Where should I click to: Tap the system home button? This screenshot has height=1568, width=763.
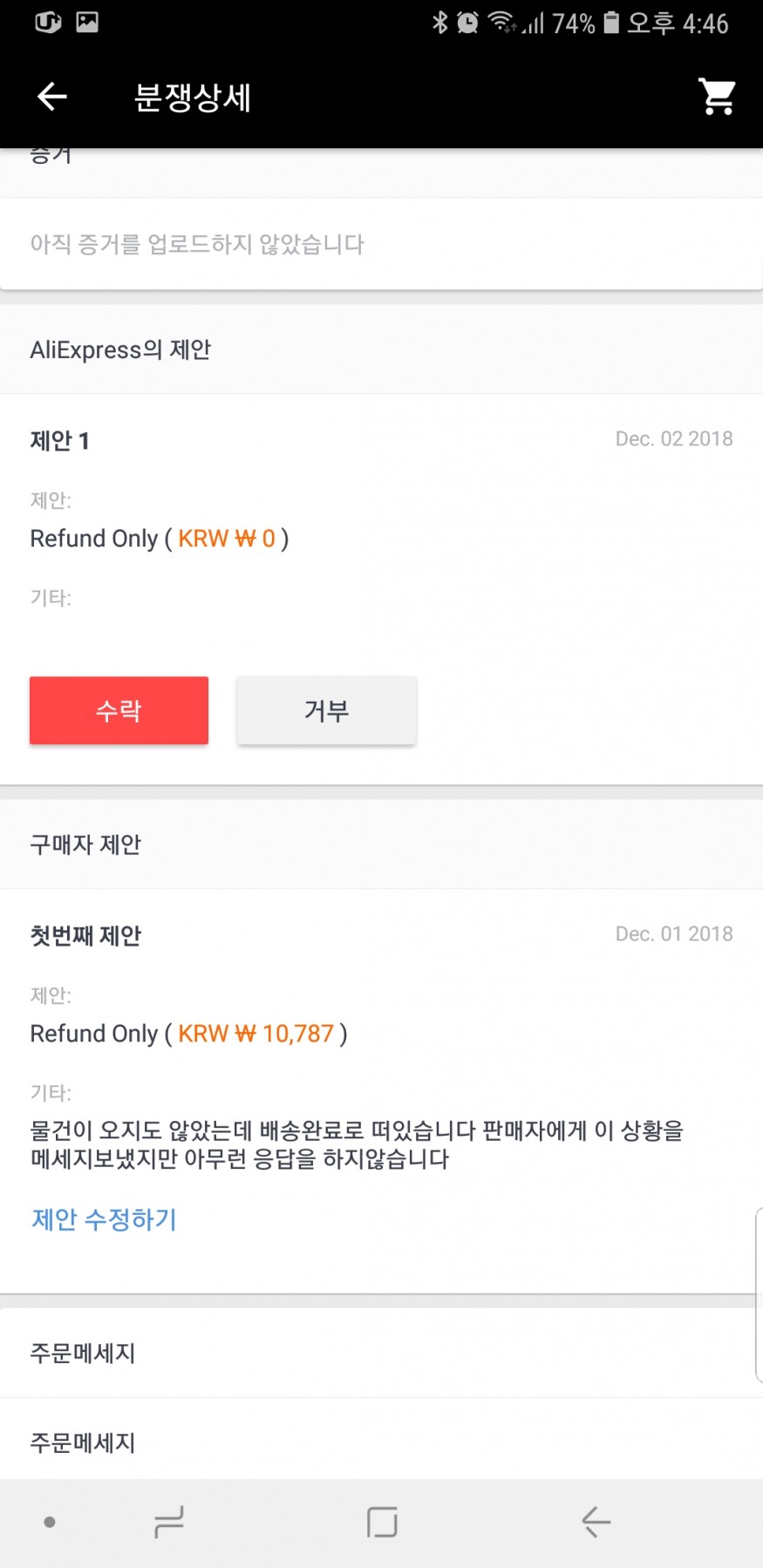(382, 1522)
